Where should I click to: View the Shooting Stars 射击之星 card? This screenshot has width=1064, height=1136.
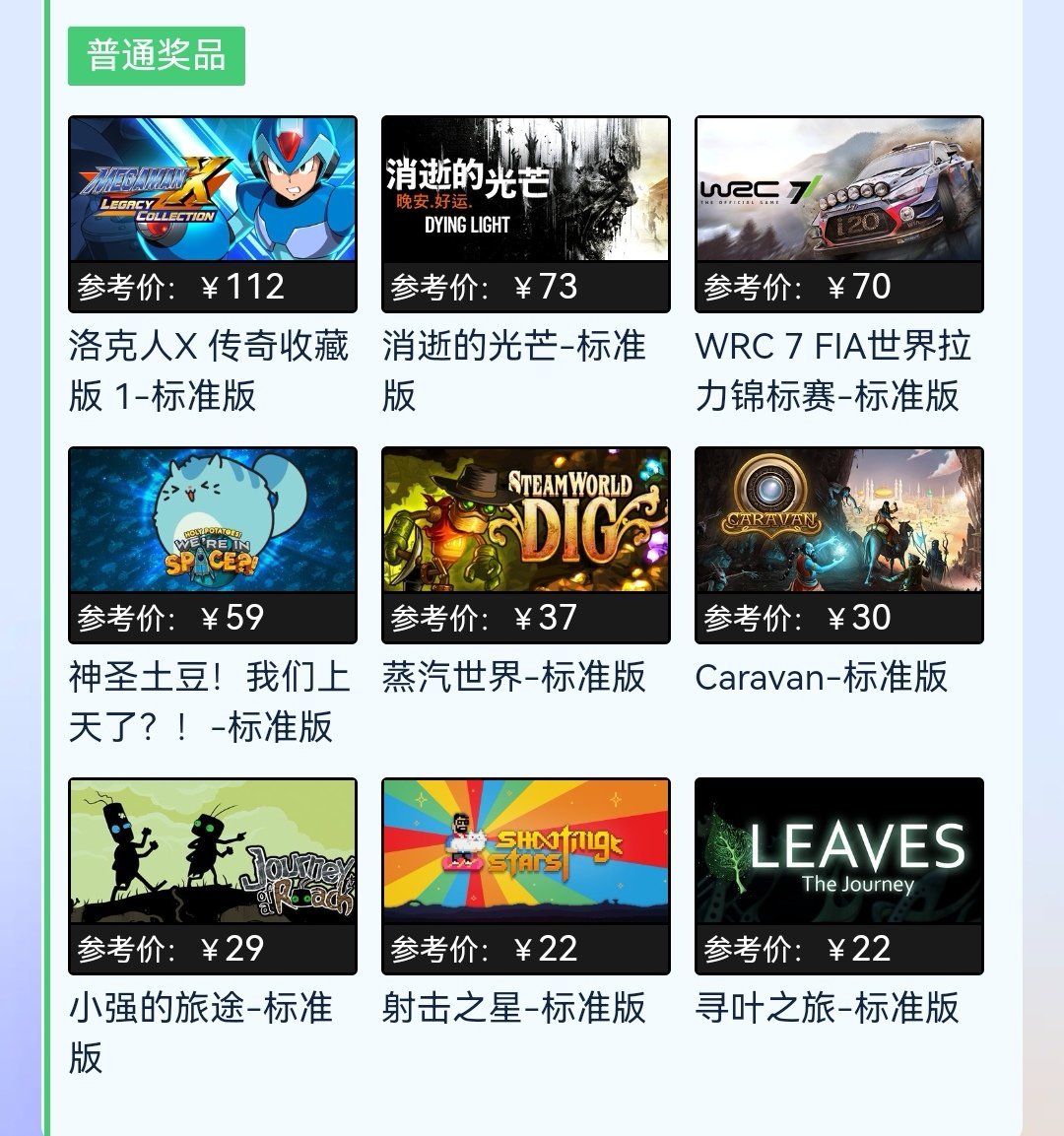(525, 851)
